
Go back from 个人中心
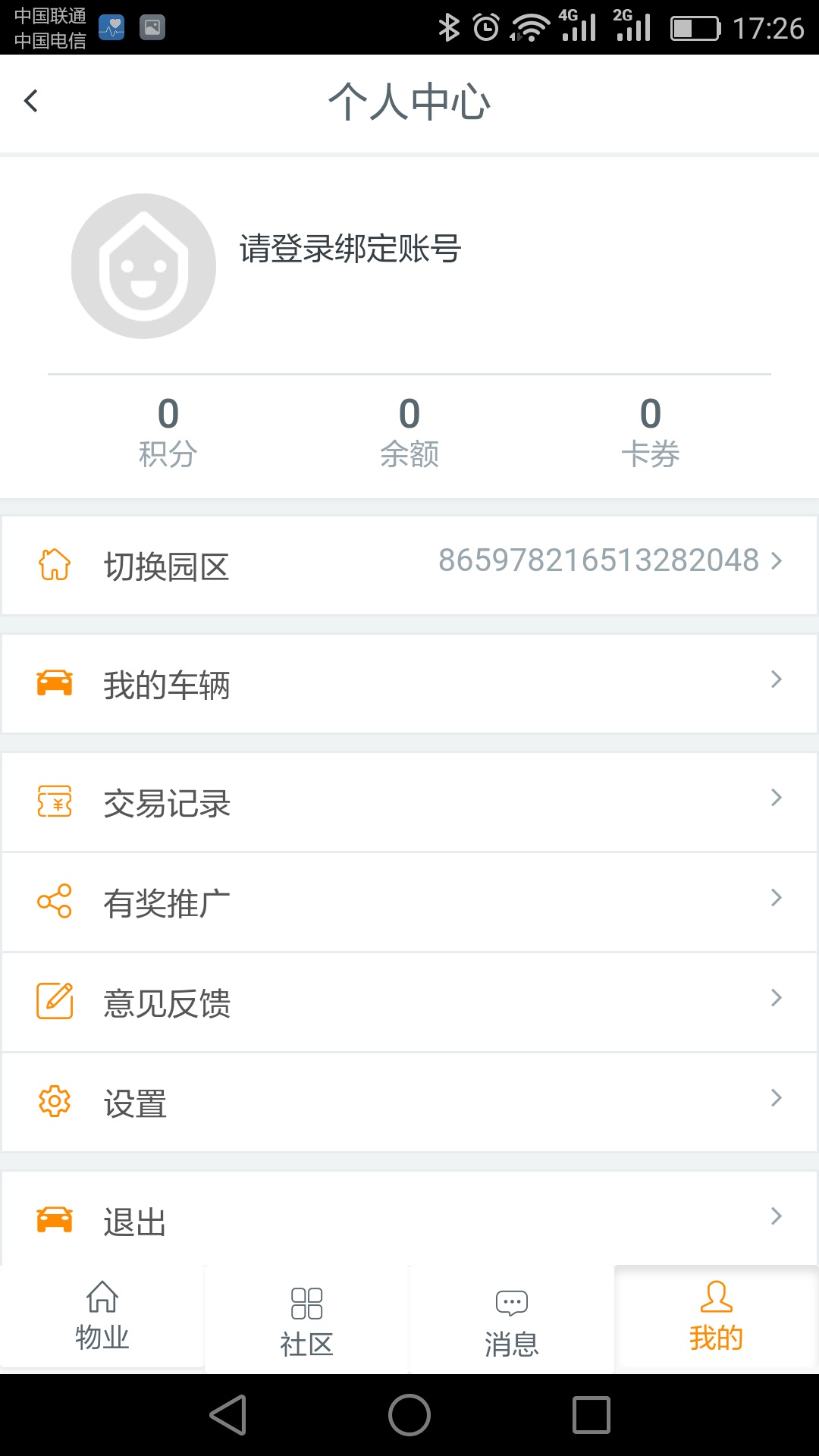pos(31,101)
